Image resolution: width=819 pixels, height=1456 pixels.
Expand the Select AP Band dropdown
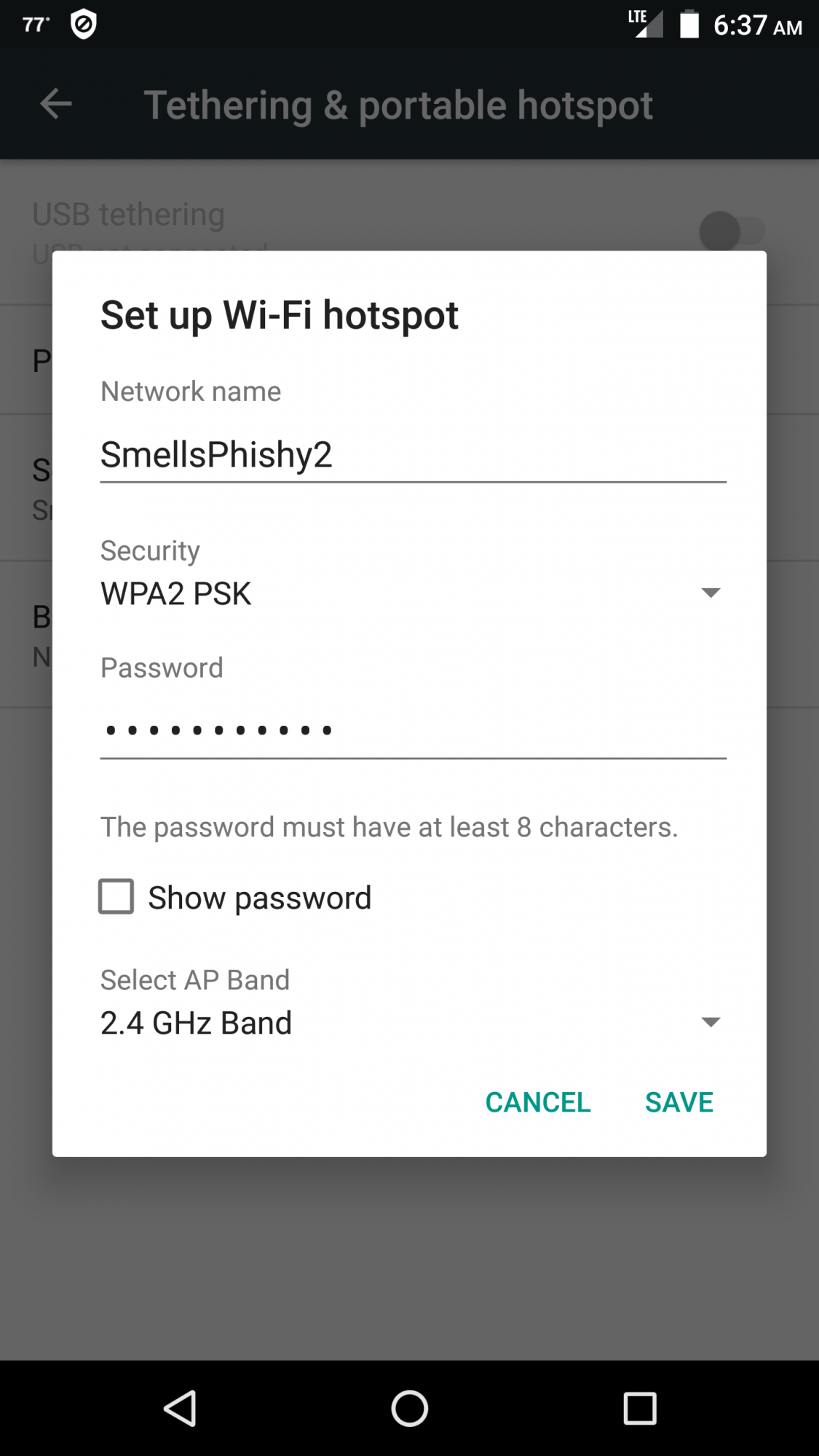tap(413, 1022)
